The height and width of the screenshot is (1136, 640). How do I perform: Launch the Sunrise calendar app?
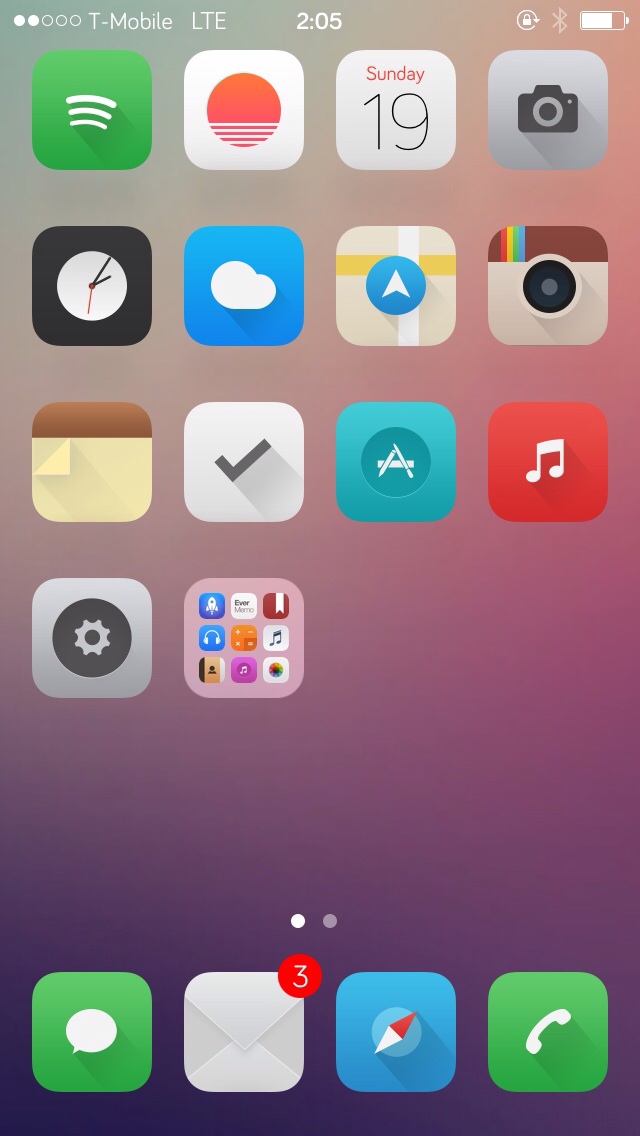[244, 109]
